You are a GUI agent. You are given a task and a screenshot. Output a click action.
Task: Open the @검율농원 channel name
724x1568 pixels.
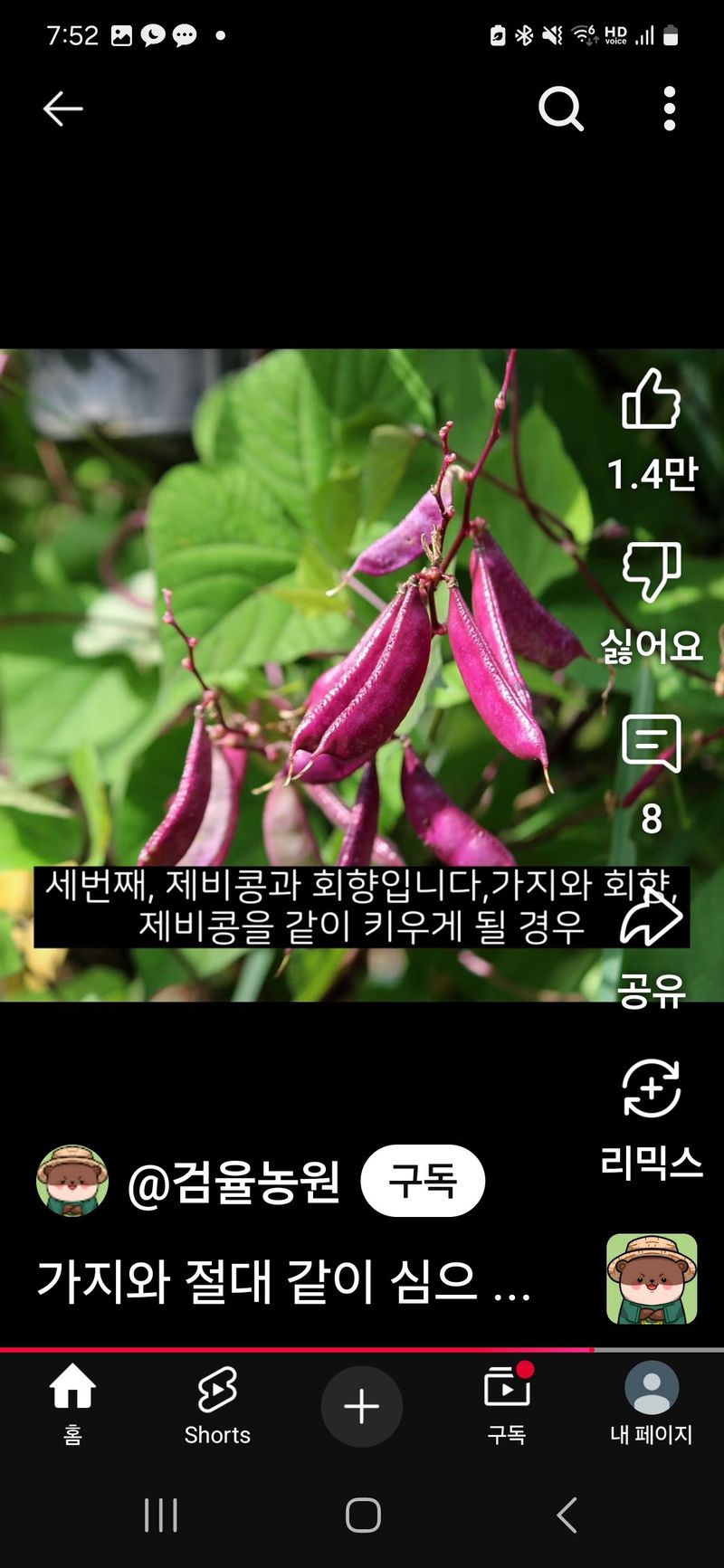[233, 1182]
